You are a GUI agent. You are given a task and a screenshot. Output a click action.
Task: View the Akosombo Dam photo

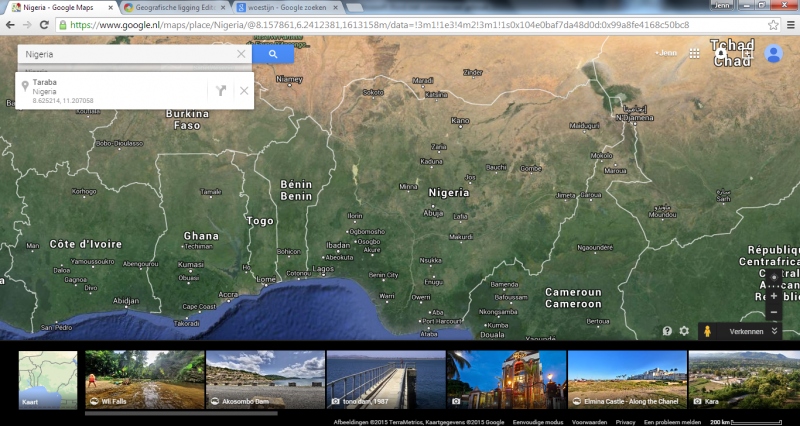[x=265, y=380]
